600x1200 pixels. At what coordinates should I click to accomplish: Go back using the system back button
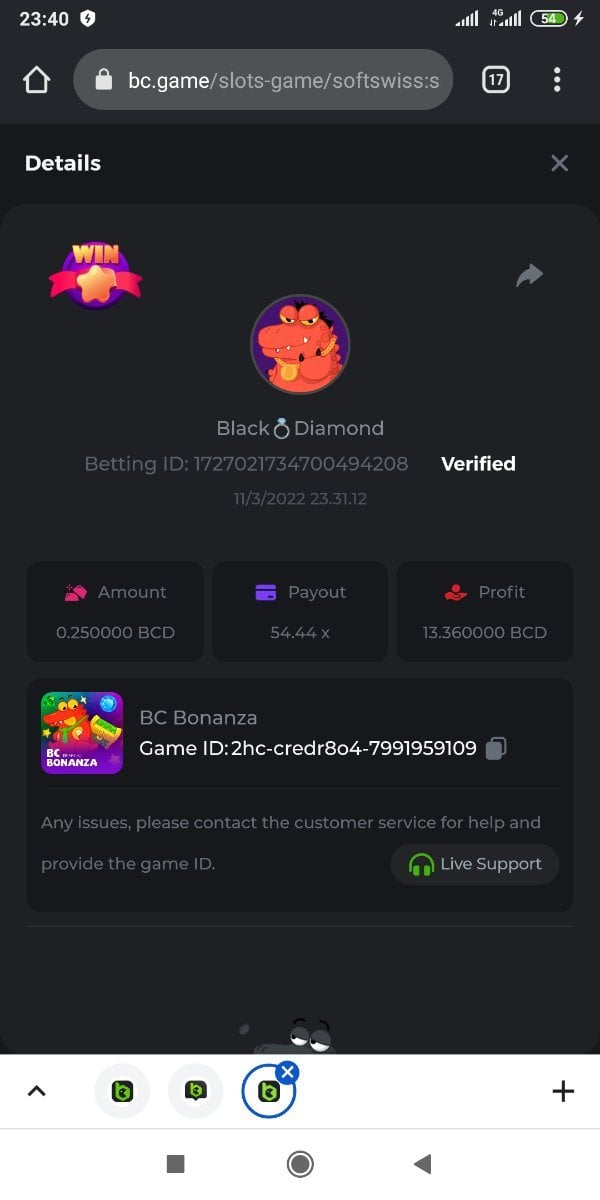click(422, 1163)
